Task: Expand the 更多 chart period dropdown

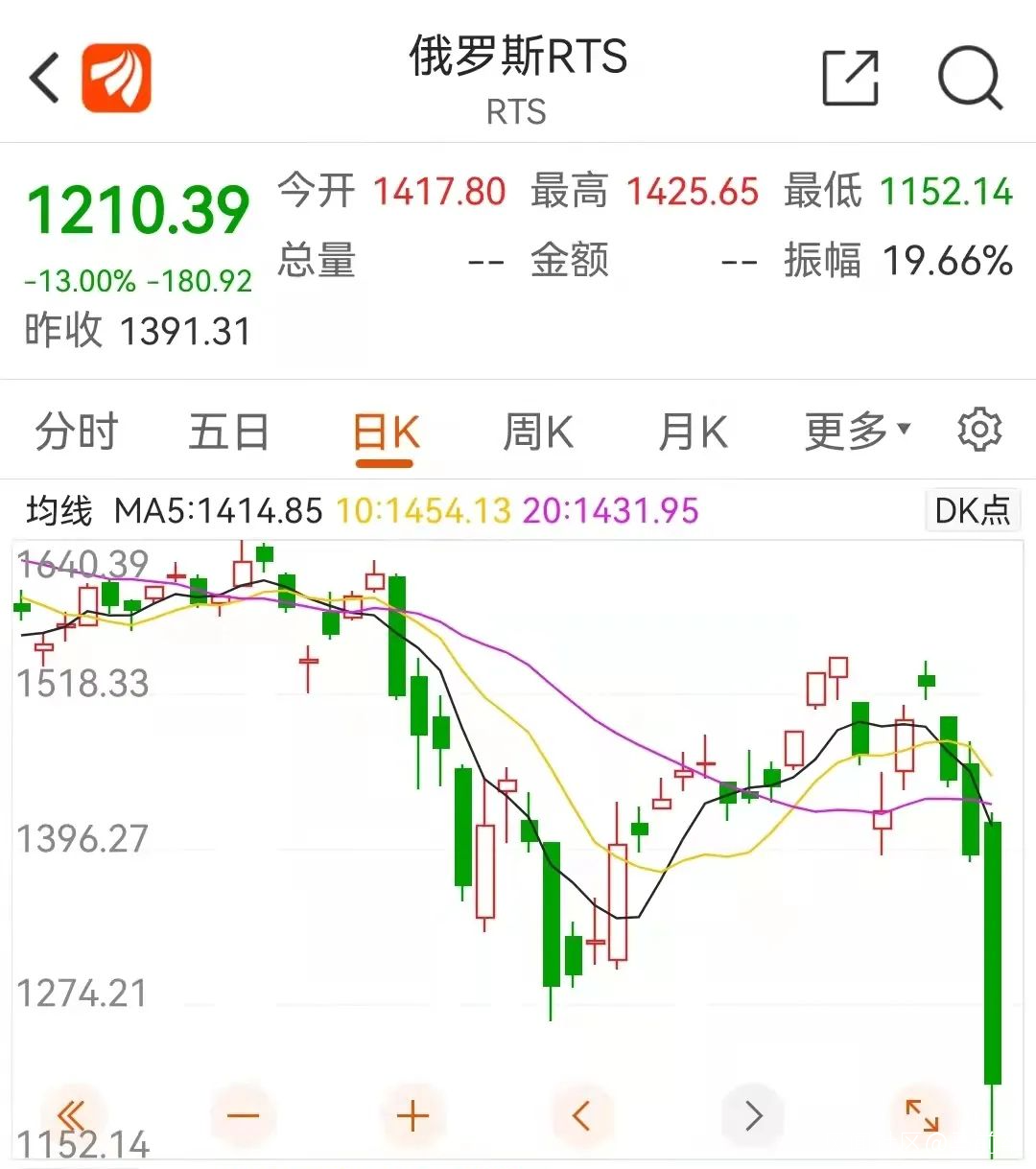Action: coord(857,433)
